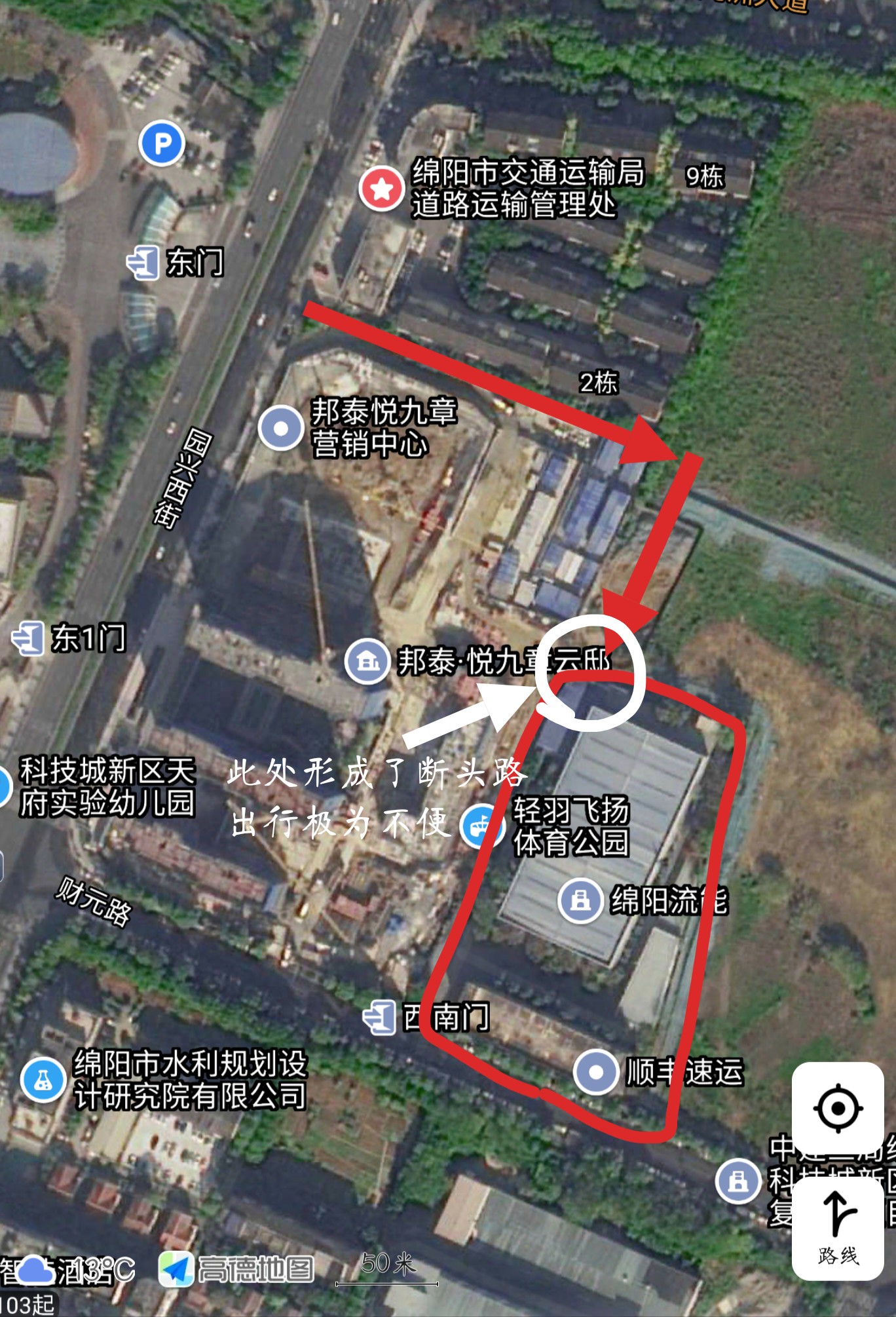Viewport: 896px width, 1317px height.
Task: Center the map on my location
Action: pyautogui.click(x=838, y=1109)
